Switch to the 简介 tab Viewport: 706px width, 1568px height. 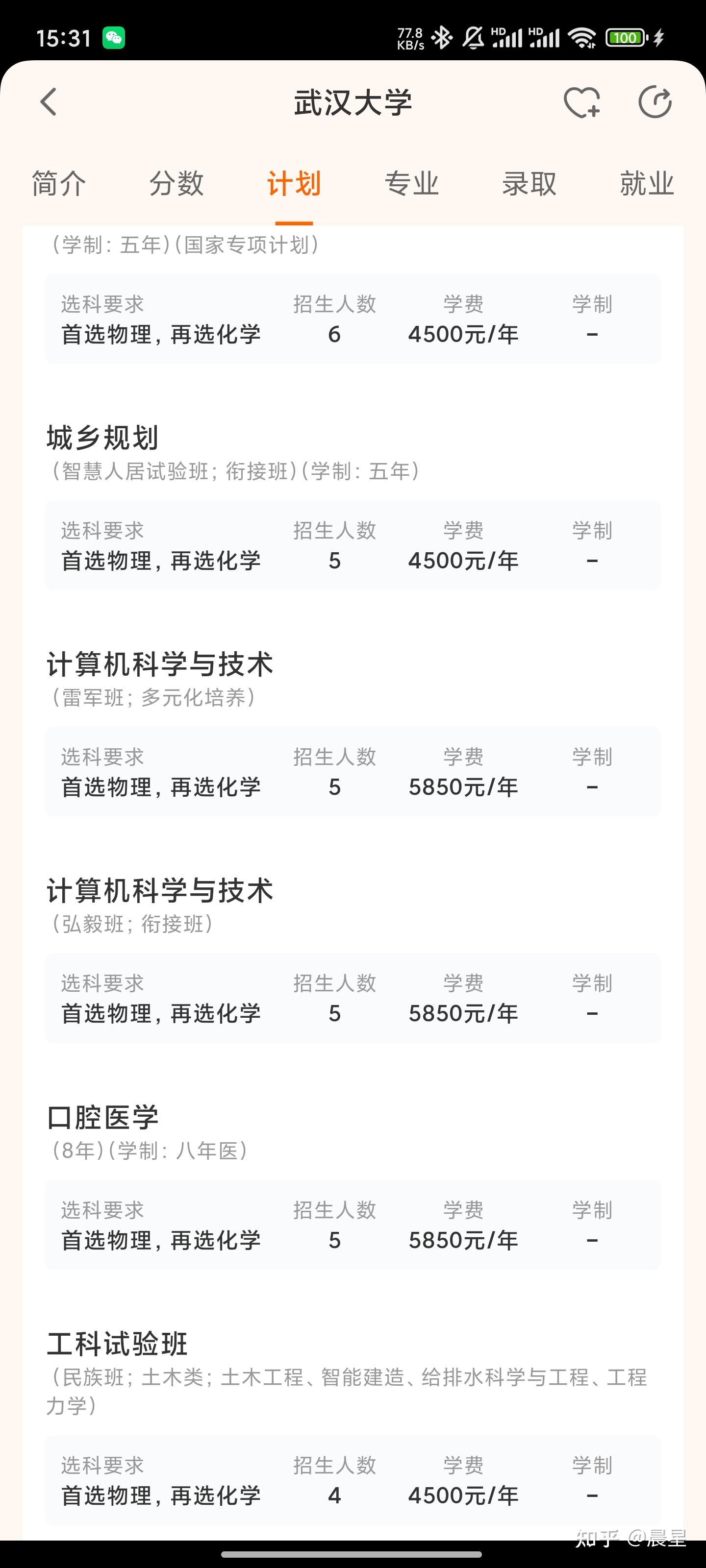click(x=58, y=183)
